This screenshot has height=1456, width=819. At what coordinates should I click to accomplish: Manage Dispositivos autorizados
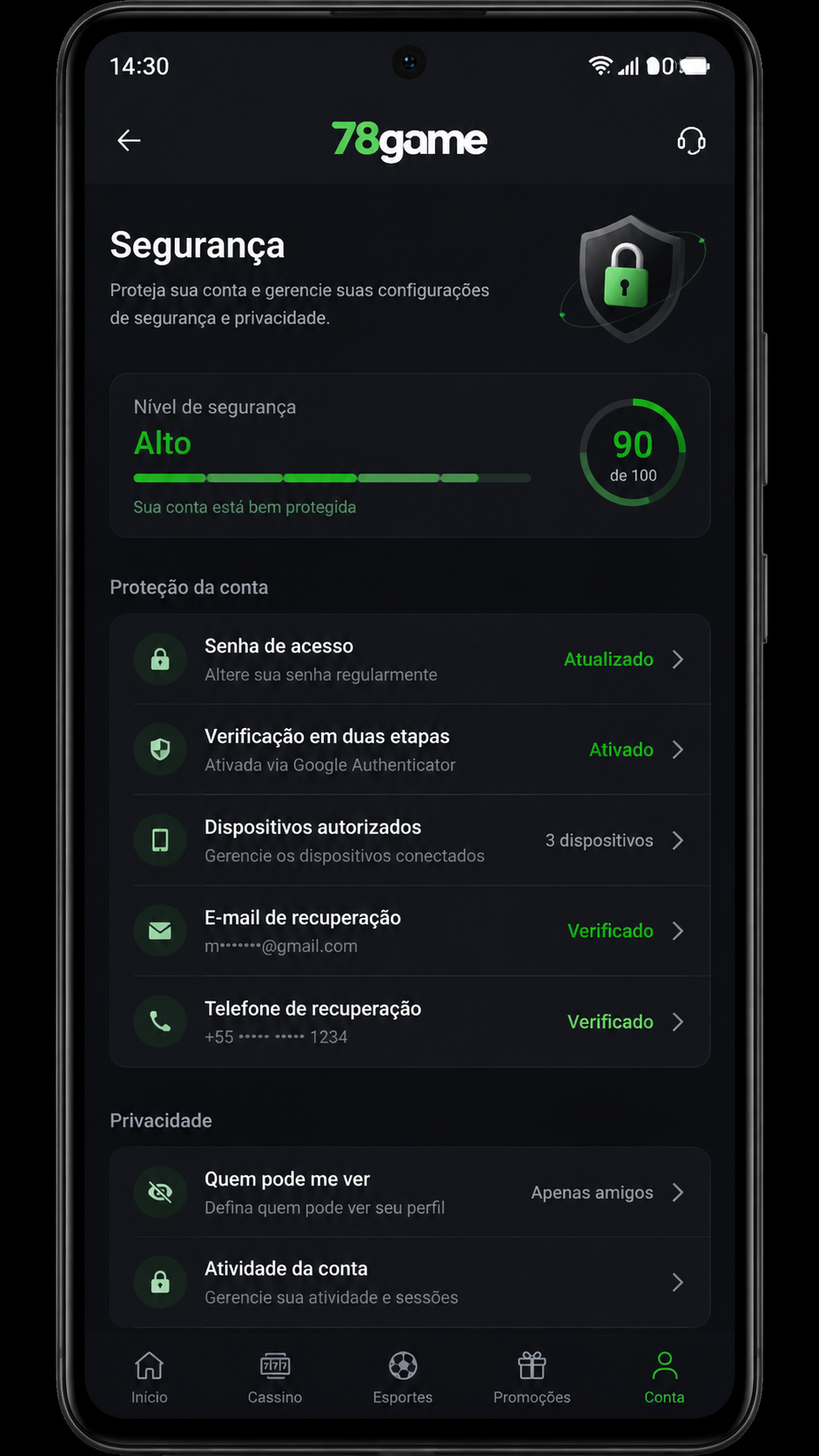click(x=410, y=840)
